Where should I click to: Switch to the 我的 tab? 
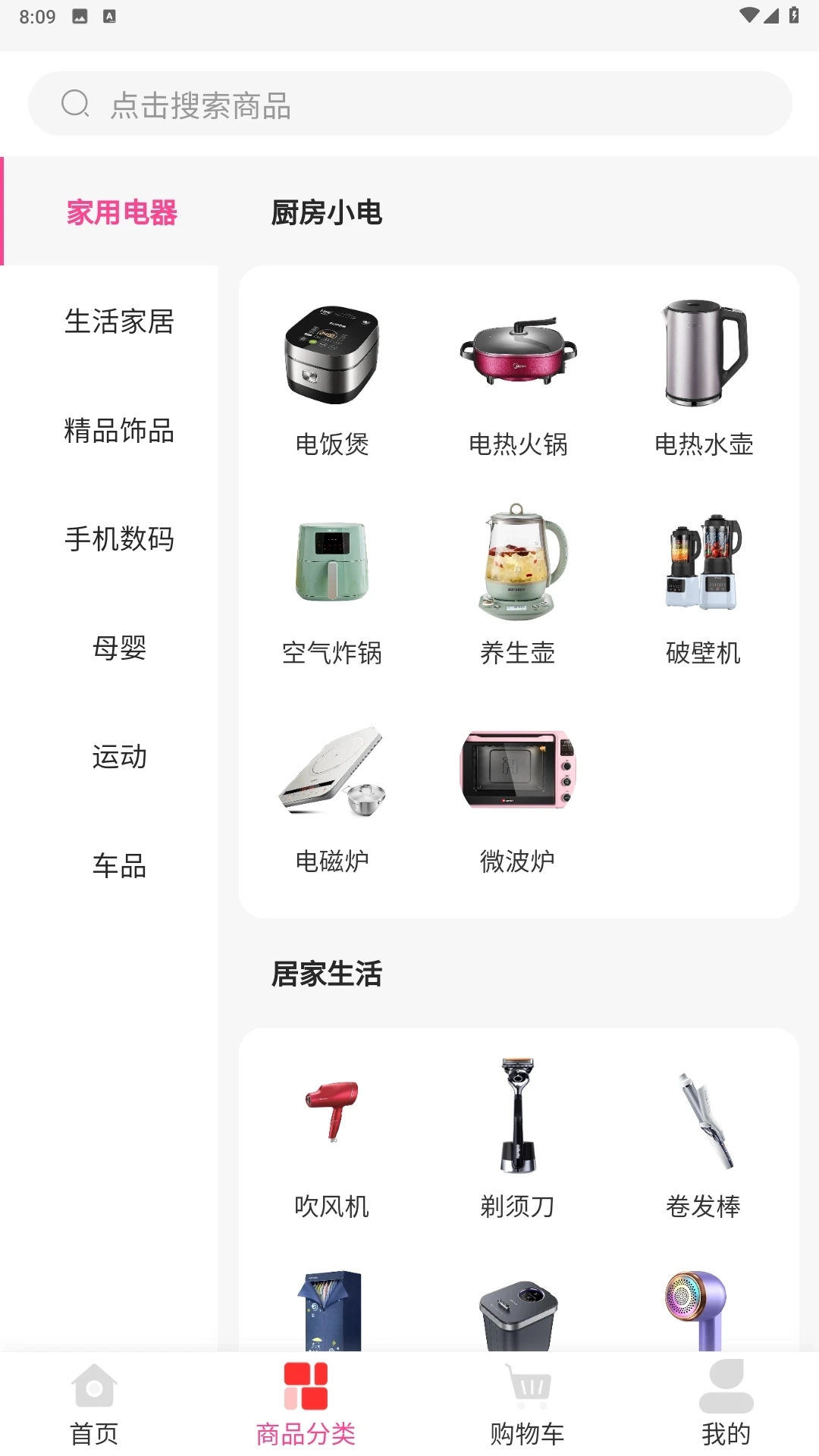coord(726,1404)
